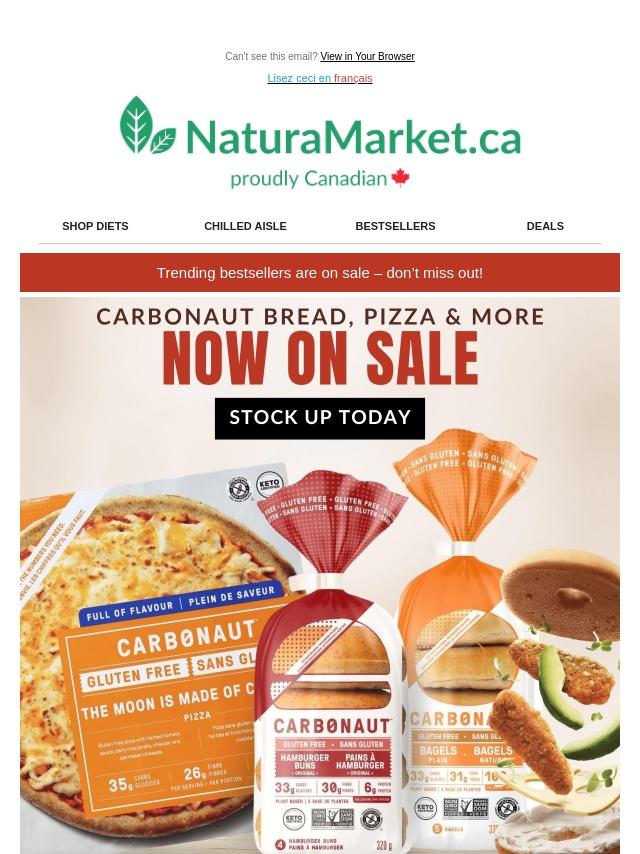
Task: Tap the trending bestsellers sale banner
Action: coord(320,272)
